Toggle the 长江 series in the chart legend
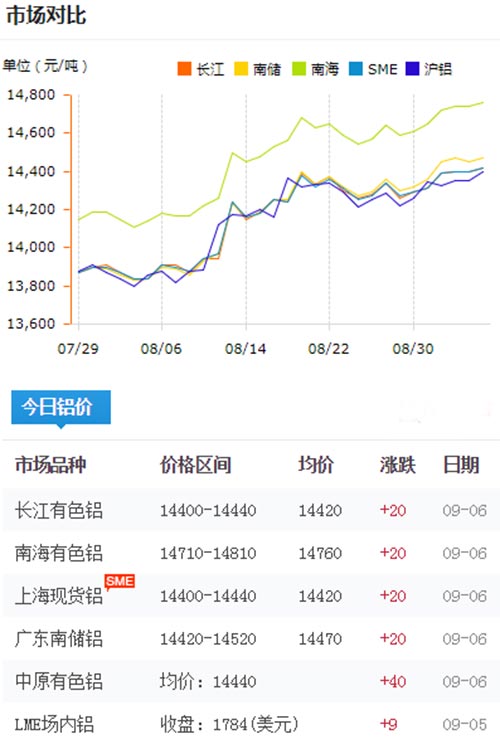 (201, 69)
